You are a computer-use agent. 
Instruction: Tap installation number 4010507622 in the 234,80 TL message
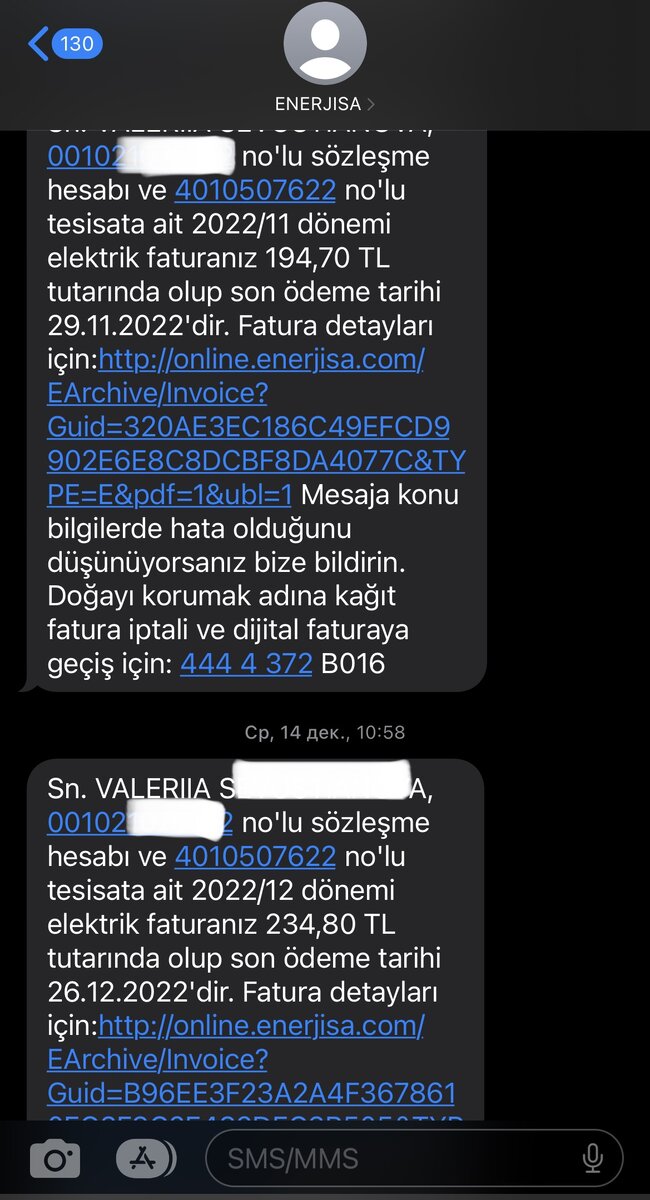255,857
